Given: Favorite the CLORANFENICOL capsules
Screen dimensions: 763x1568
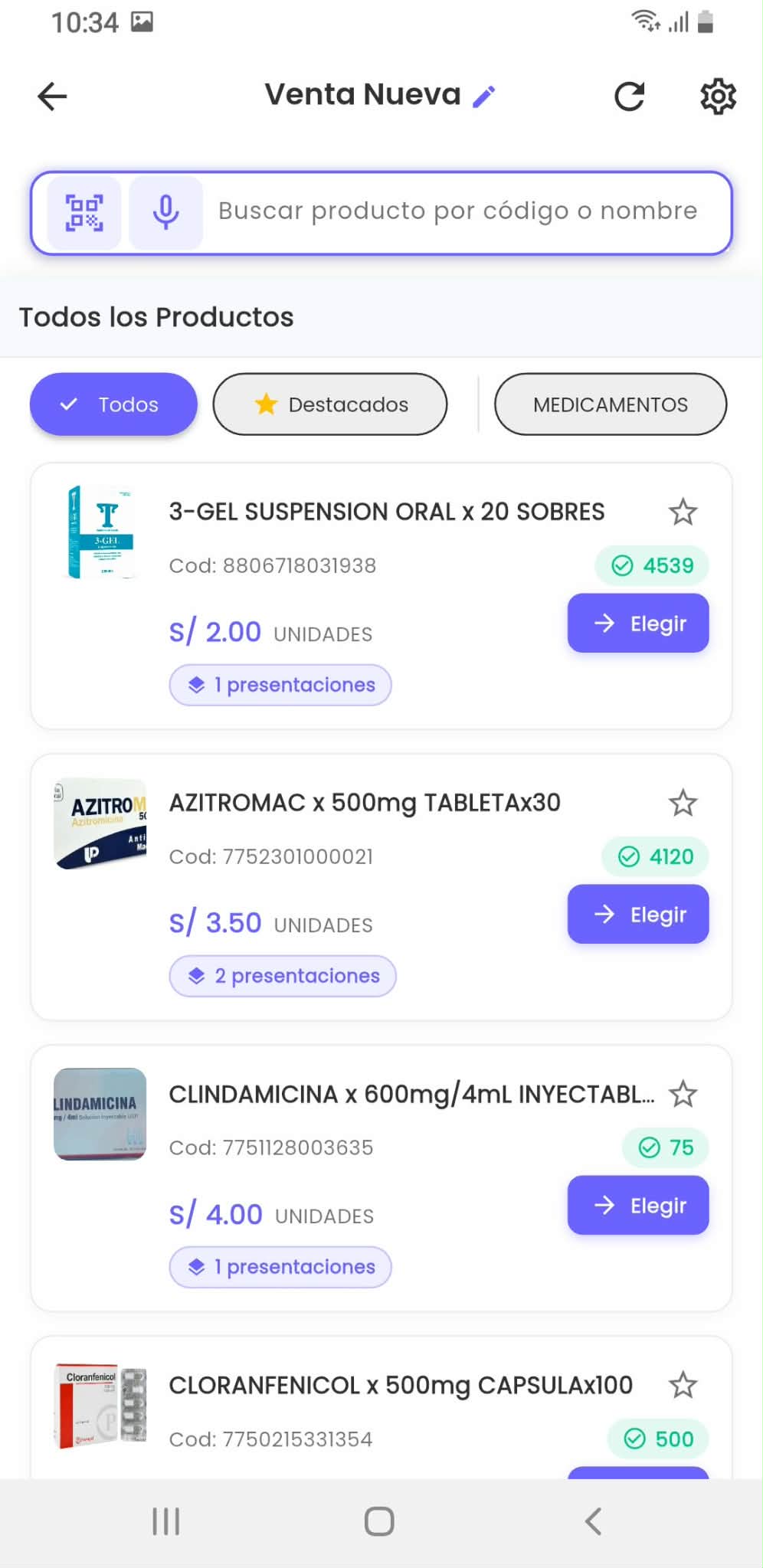Looking at the screenshot, I should coord(682,1384).
